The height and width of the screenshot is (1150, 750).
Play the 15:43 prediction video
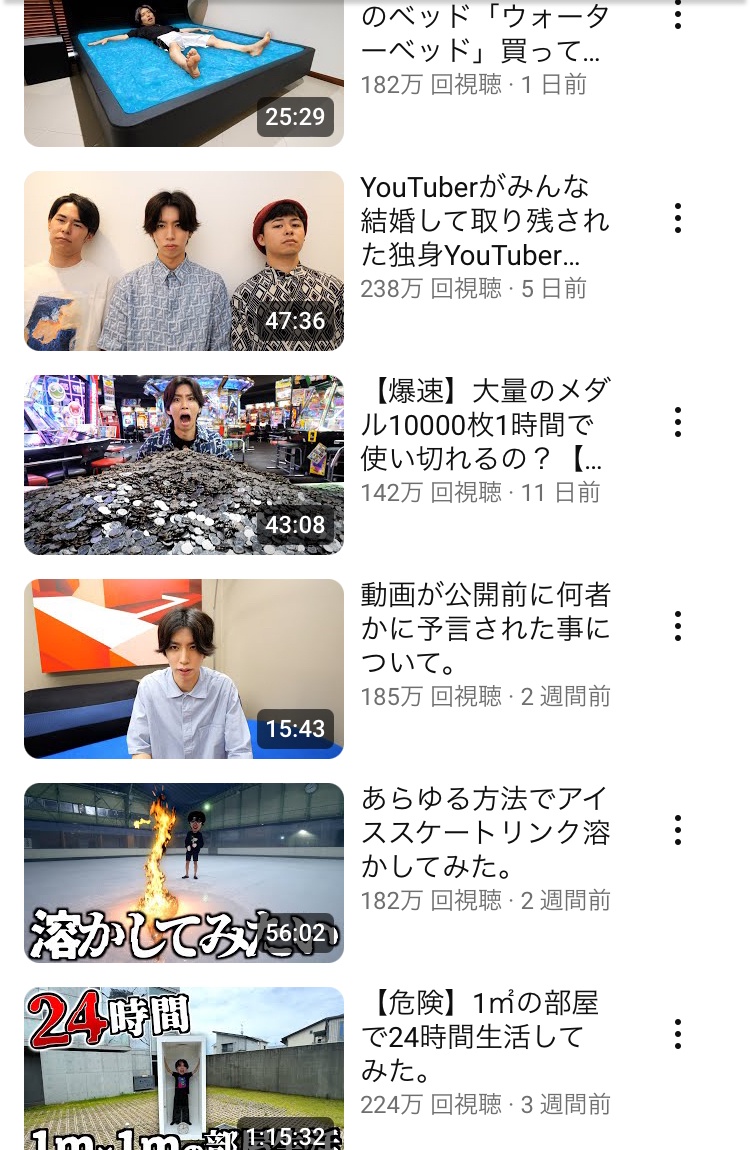coord(184,669)
